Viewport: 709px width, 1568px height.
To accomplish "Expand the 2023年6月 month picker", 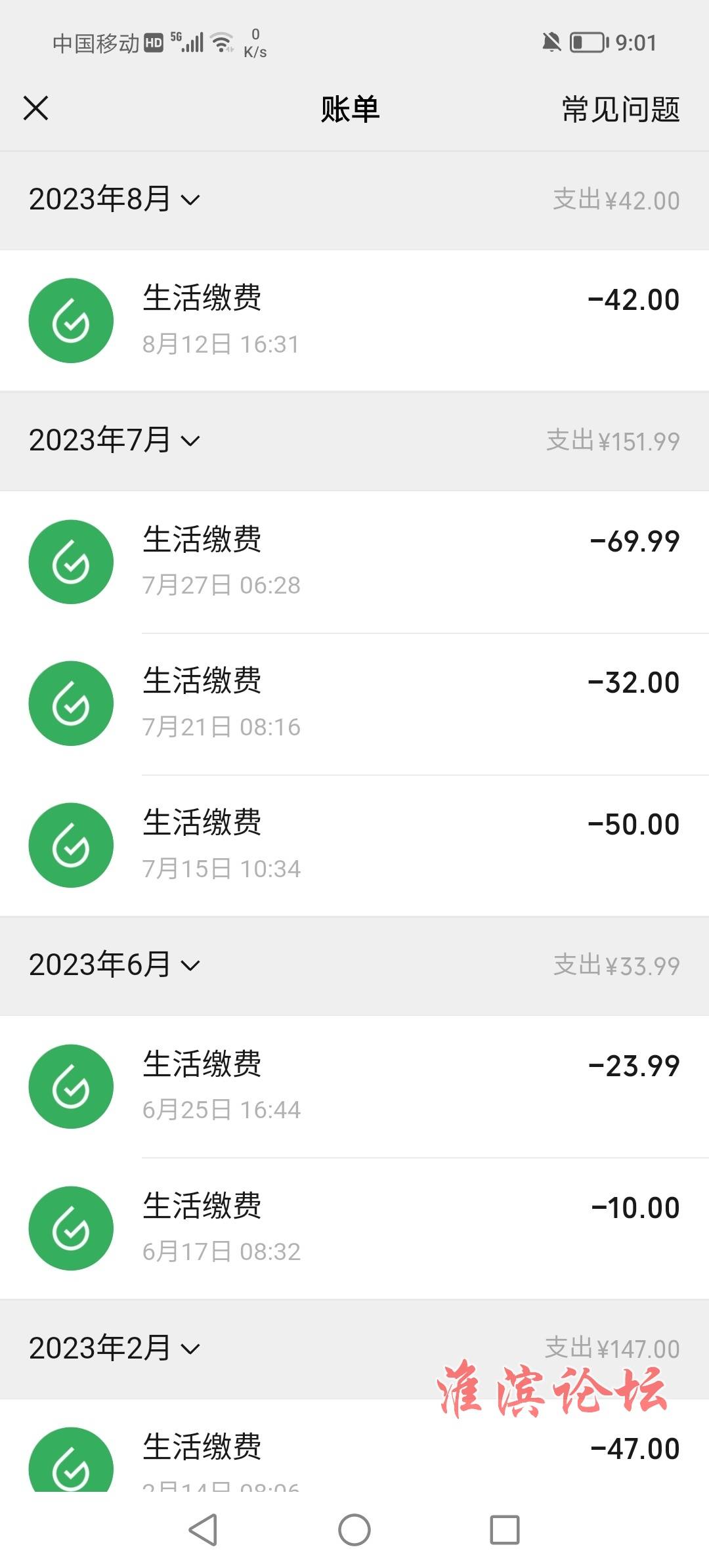I will coord(114,965).
